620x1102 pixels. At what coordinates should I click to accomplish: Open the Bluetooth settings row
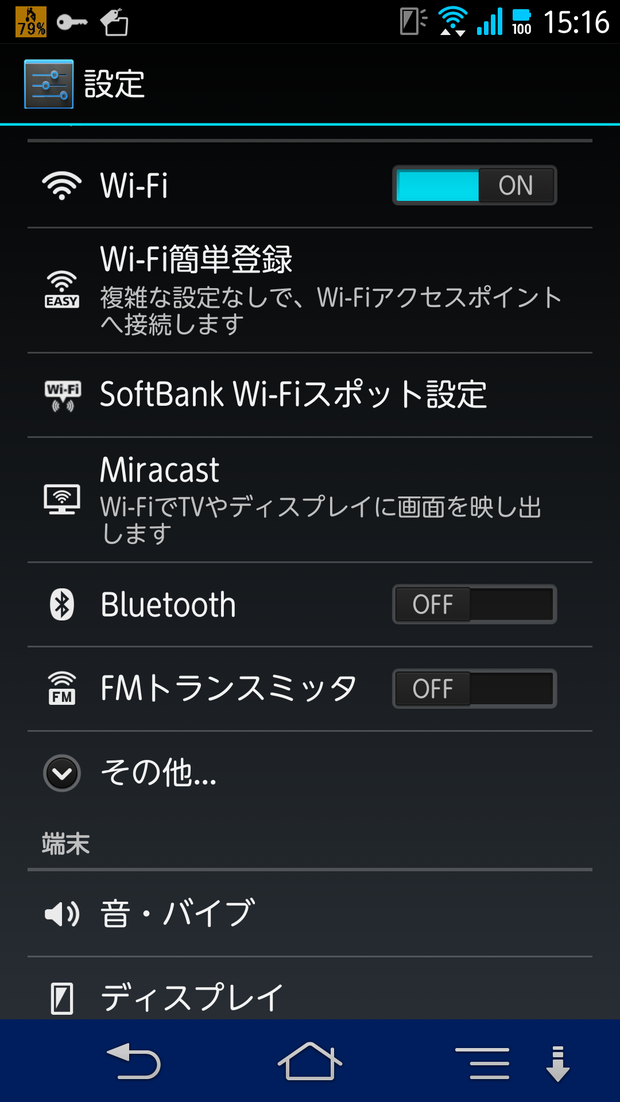[x=309, y=604]
